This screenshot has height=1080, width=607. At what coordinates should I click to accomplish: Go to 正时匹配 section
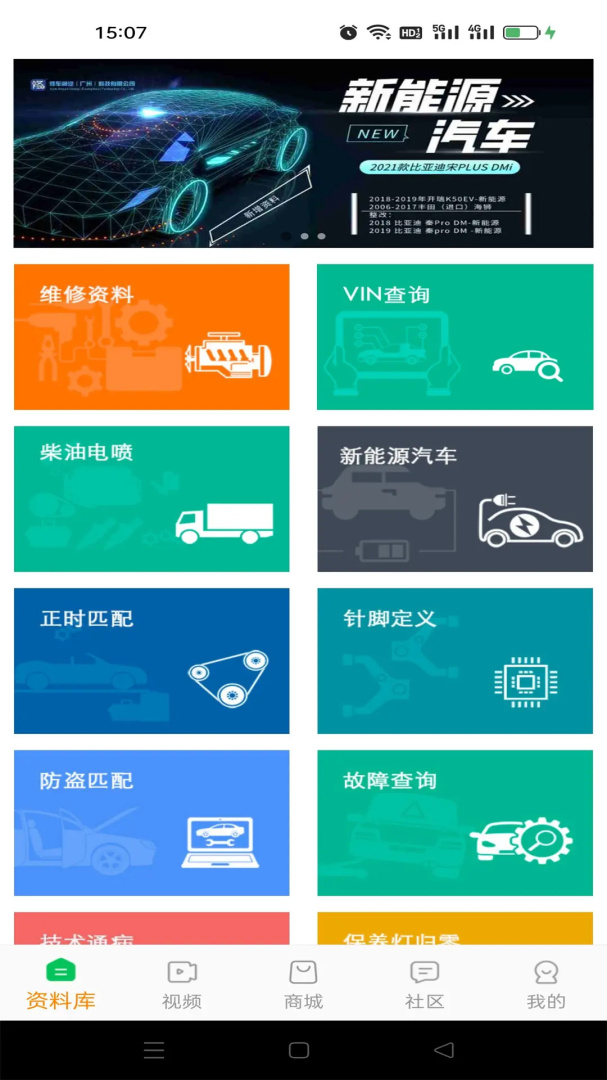pyautogui.click(x=152, y=661)
